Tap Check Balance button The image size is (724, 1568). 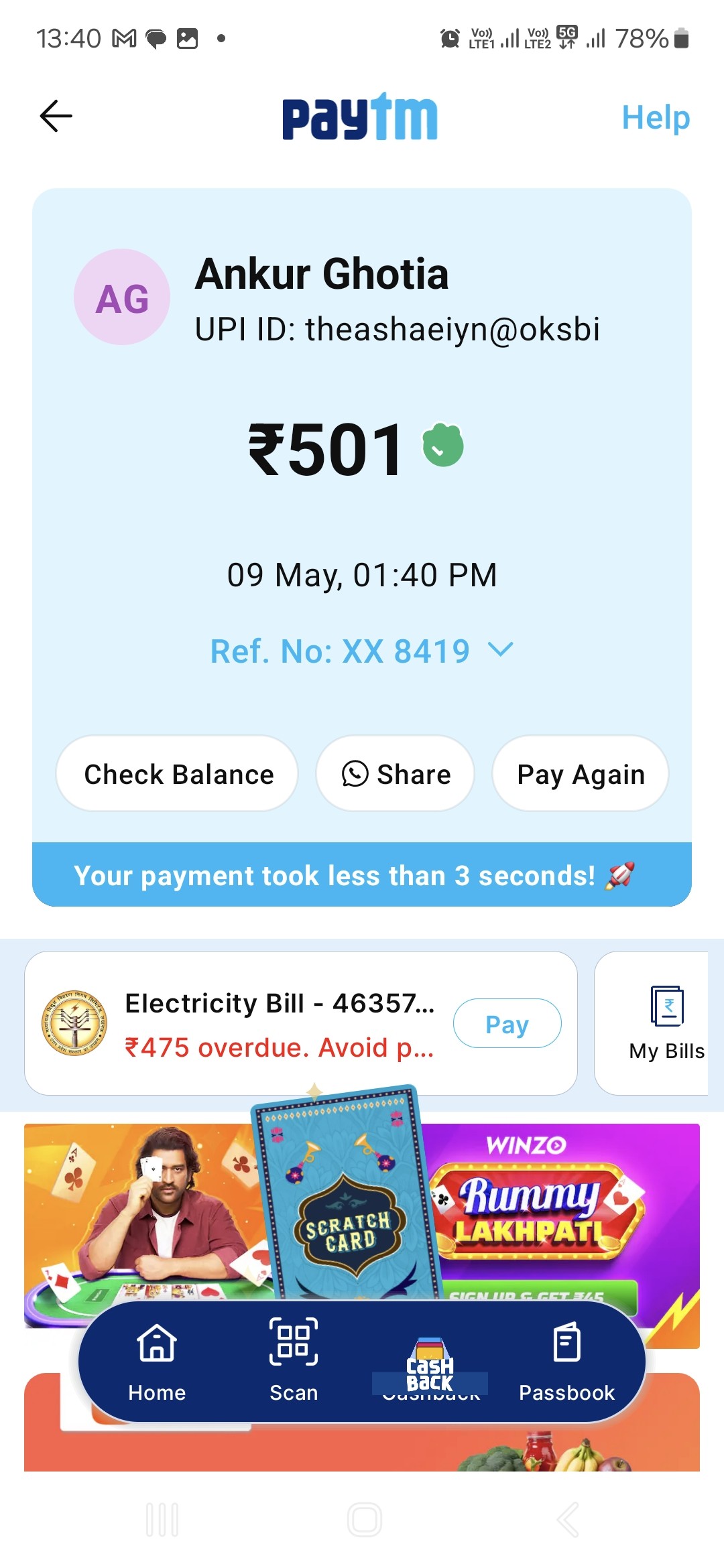point(178,774)
